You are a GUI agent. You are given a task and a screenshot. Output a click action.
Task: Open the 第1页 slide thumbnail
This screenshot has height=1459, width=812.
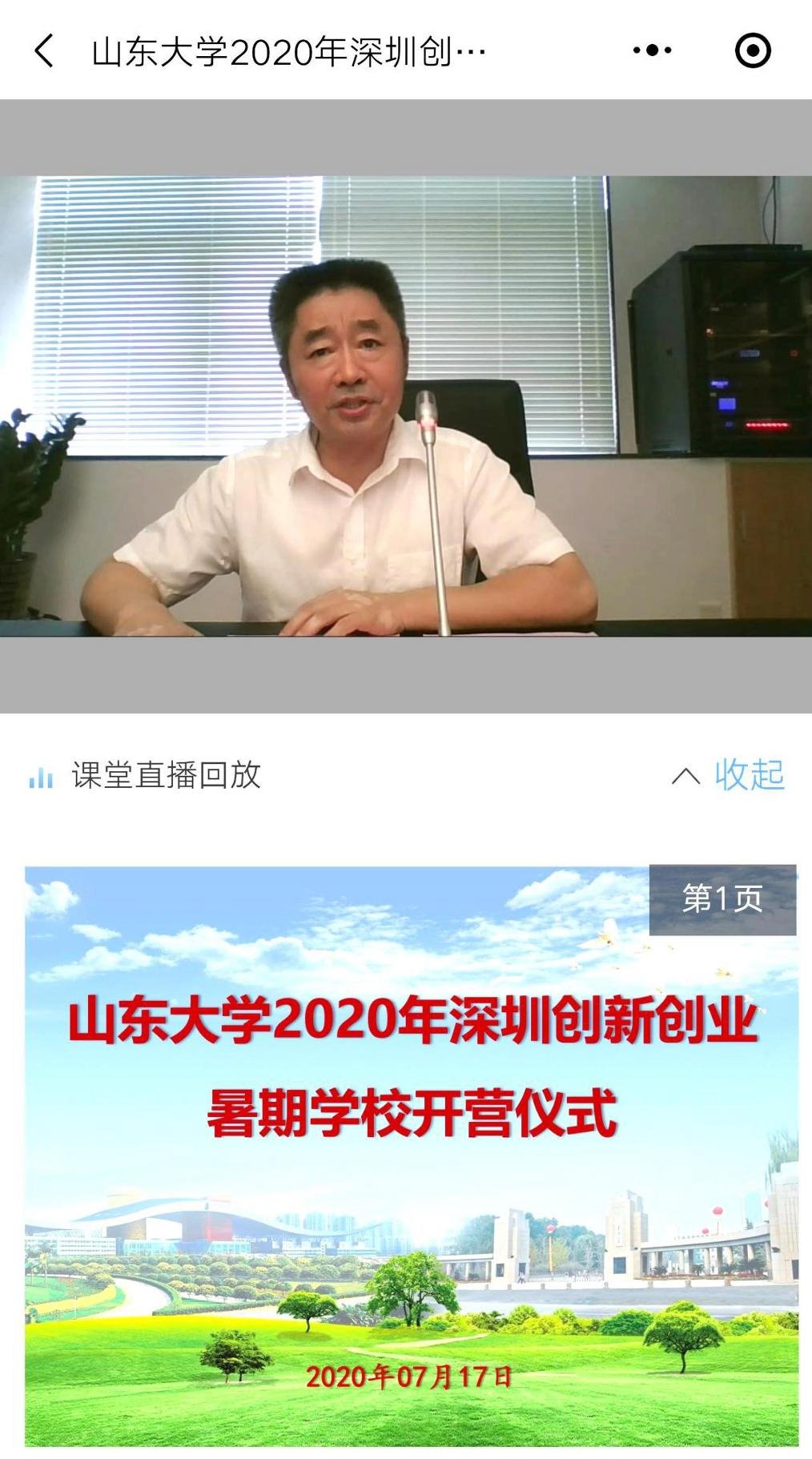click(411, 1156)
